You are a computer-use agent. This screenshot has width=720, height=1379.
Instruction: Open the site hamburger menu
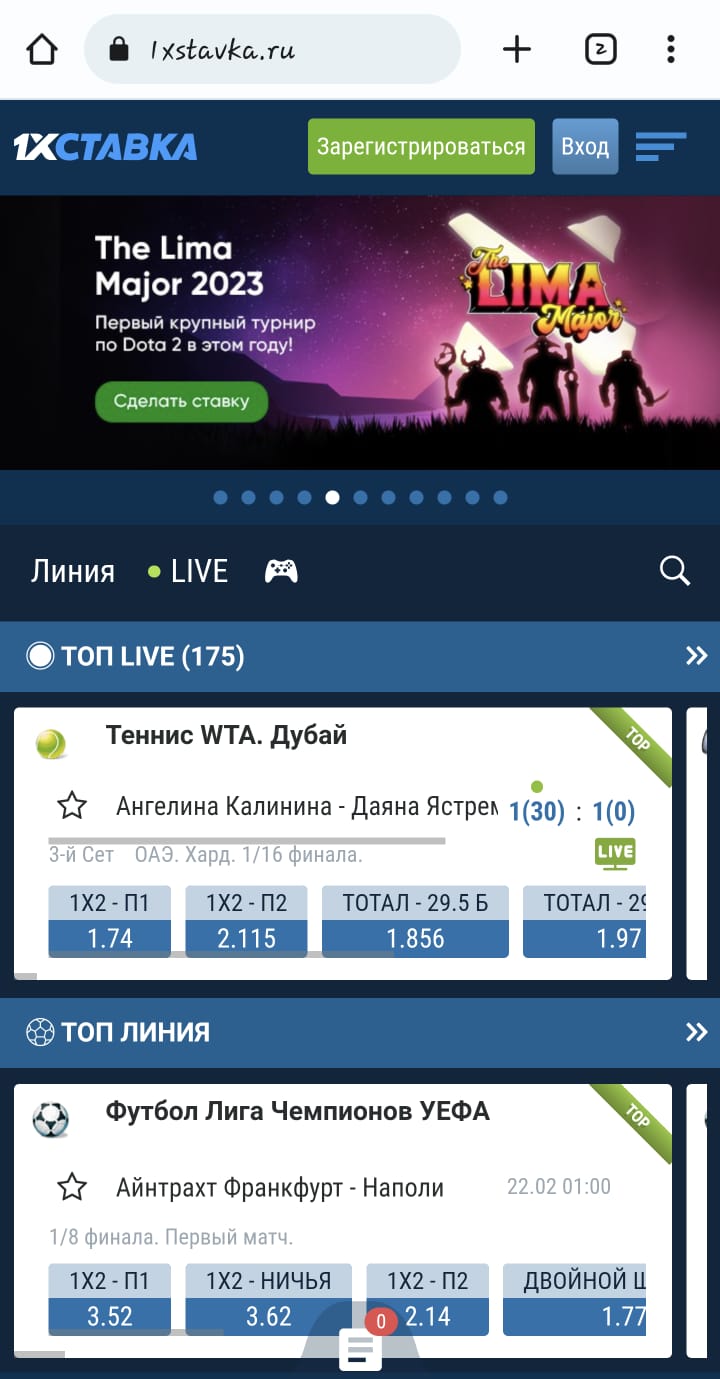point(659,146)
